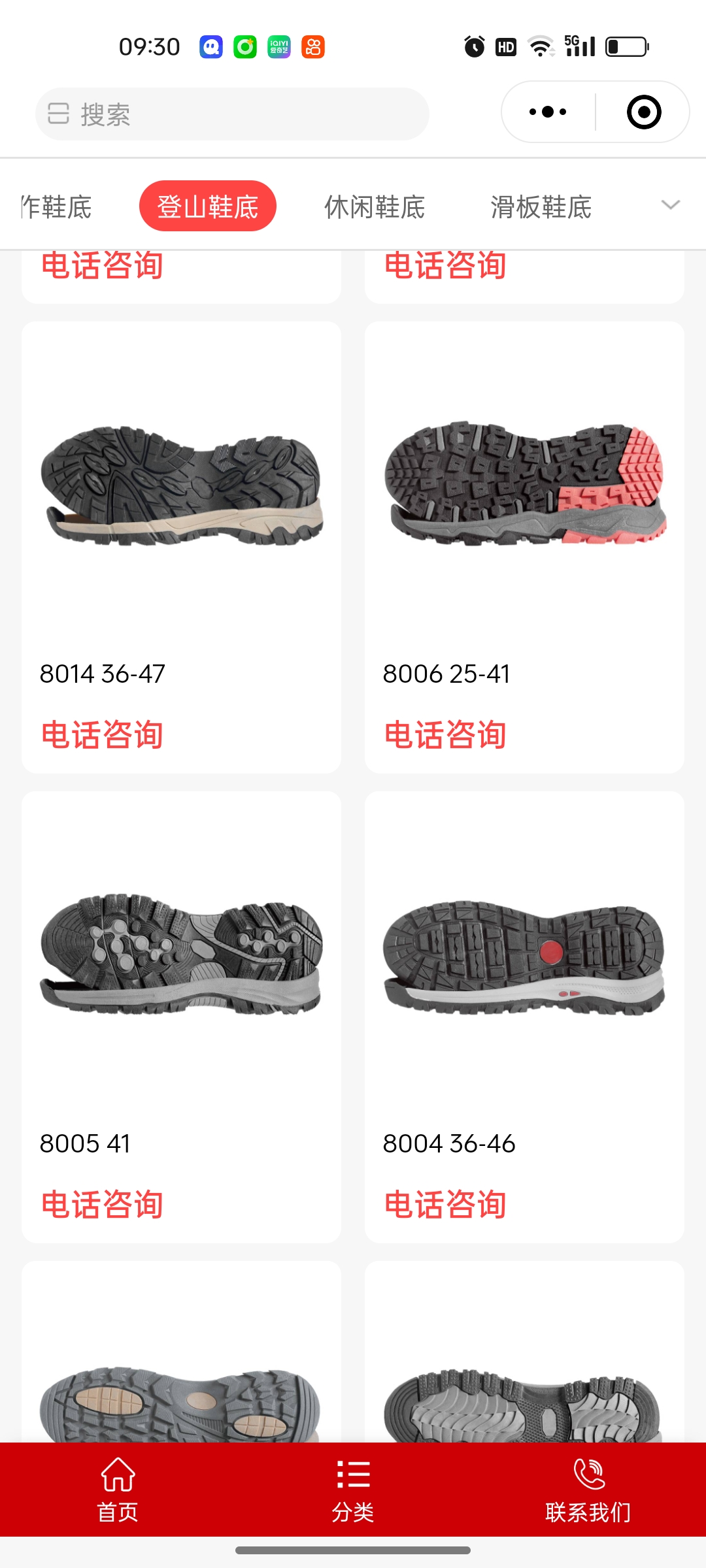The width and height of the screenshot is (706, 1568).
Task: Expand the category list chevron
Action: (671, 205)
